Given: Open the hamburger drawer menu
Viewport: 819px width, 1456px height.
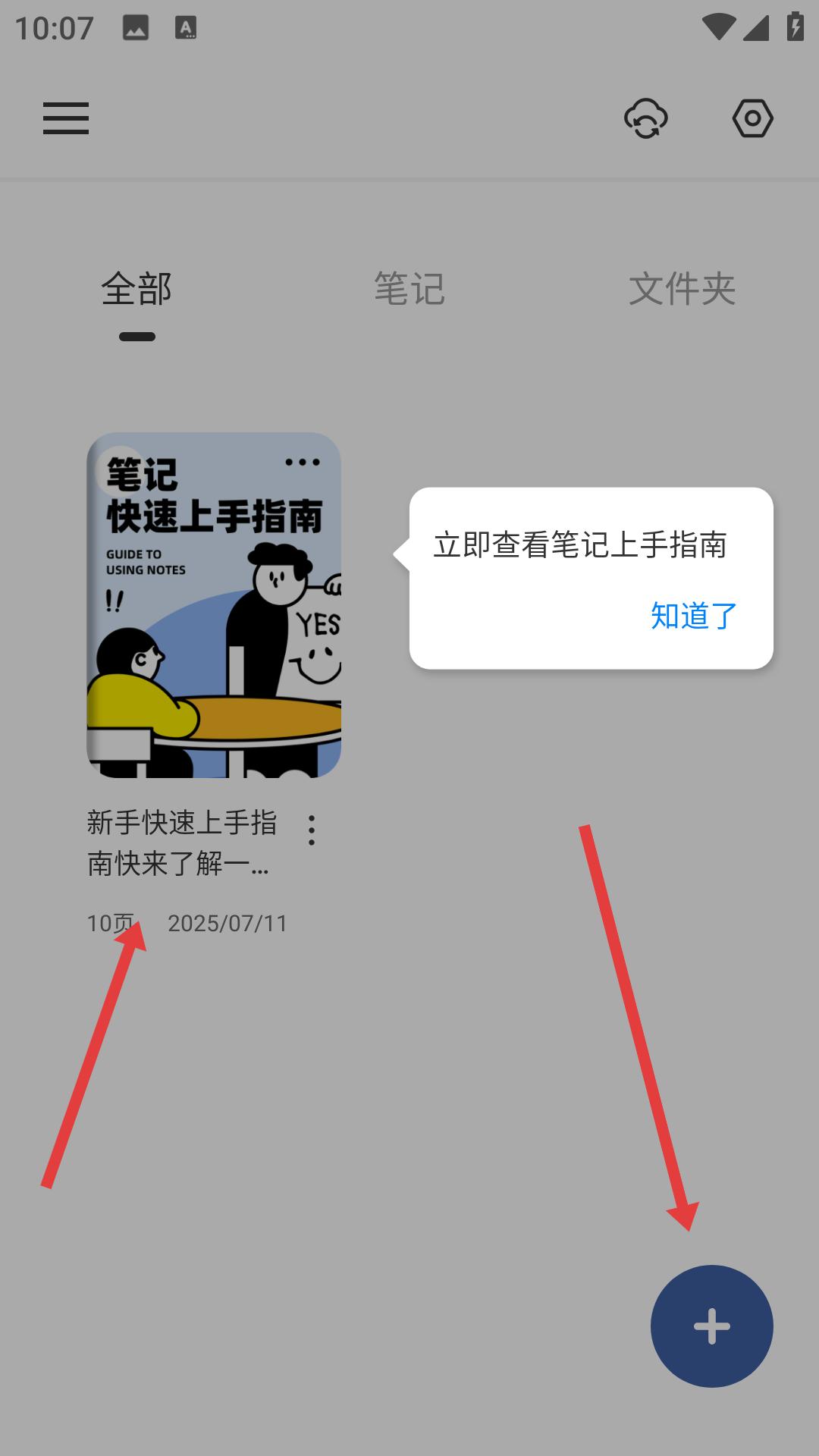Looking at the screenshot, I should click(x=66, y=118).
